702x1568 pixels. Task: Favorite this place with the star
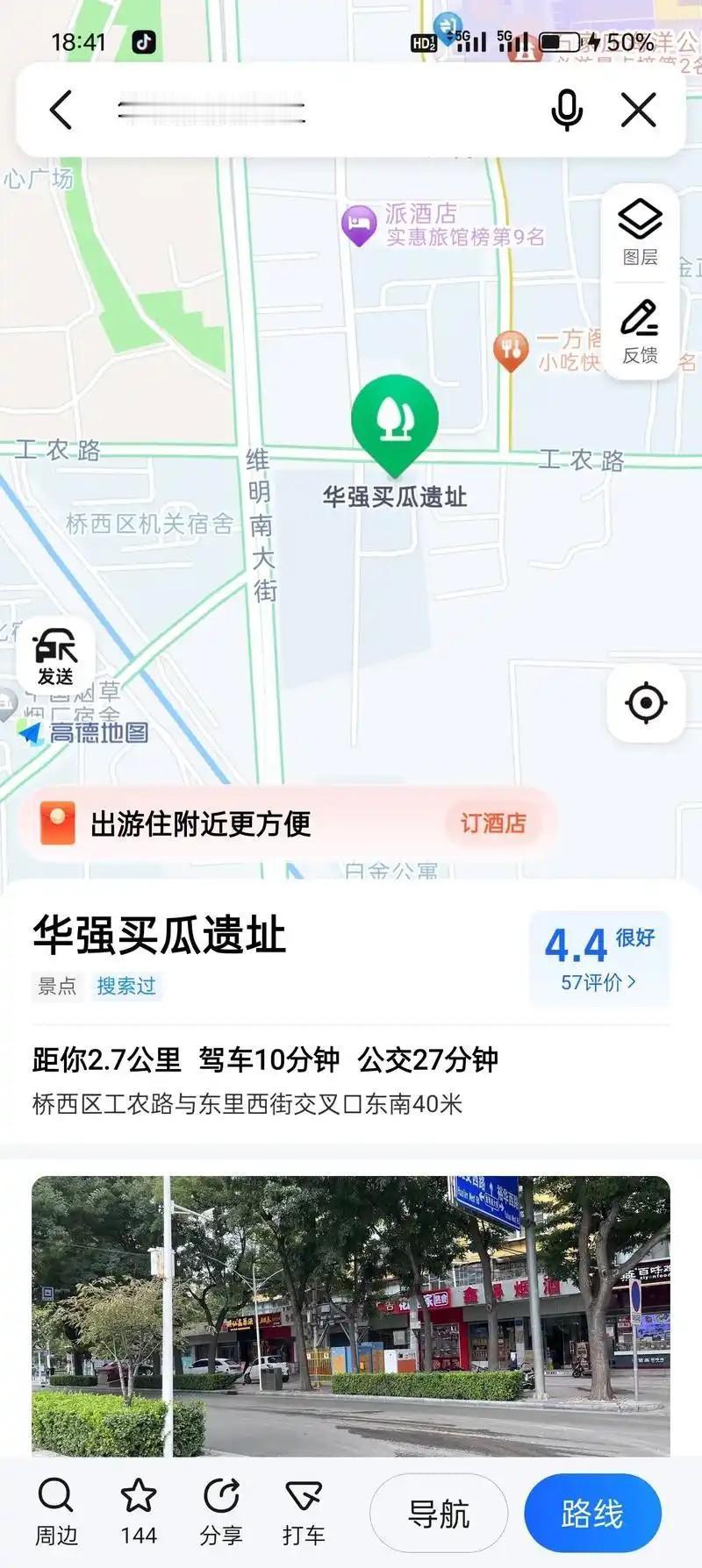tap(139, 1511)
